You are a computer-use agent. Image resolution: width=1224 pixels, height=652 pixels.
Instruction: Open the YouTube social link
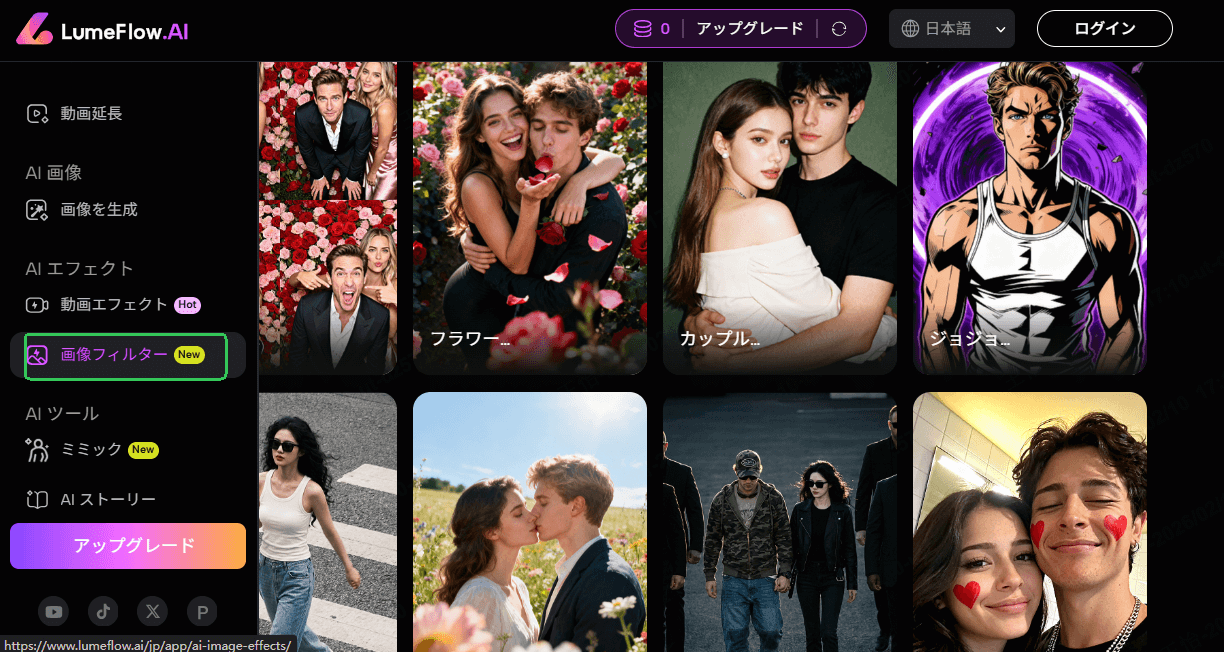tap(53, 611)
